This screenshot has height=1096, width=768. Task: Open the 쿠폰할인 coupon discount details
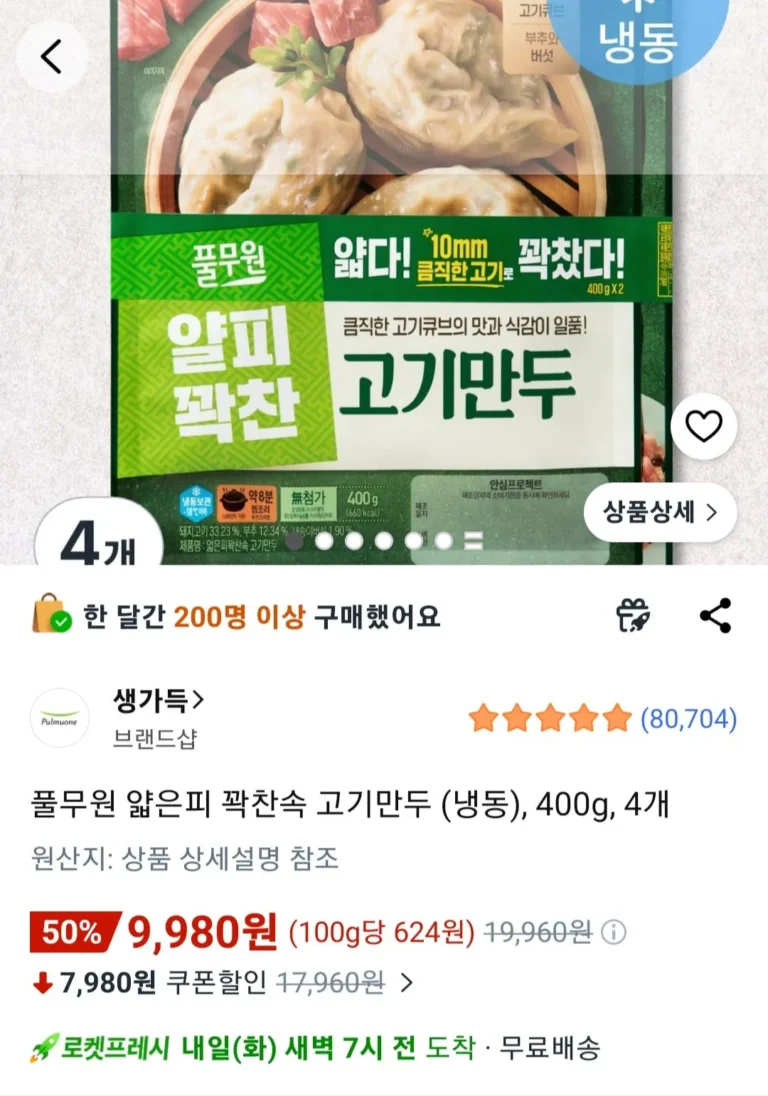click(405, 983)
